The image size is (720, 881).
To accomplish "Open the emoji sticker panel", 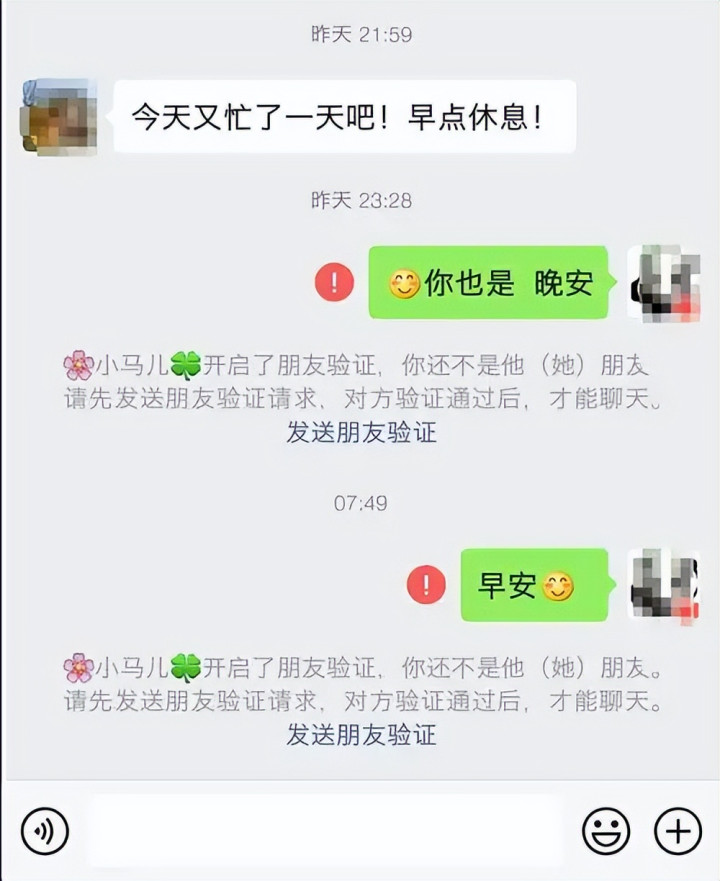I will [606, 830].
